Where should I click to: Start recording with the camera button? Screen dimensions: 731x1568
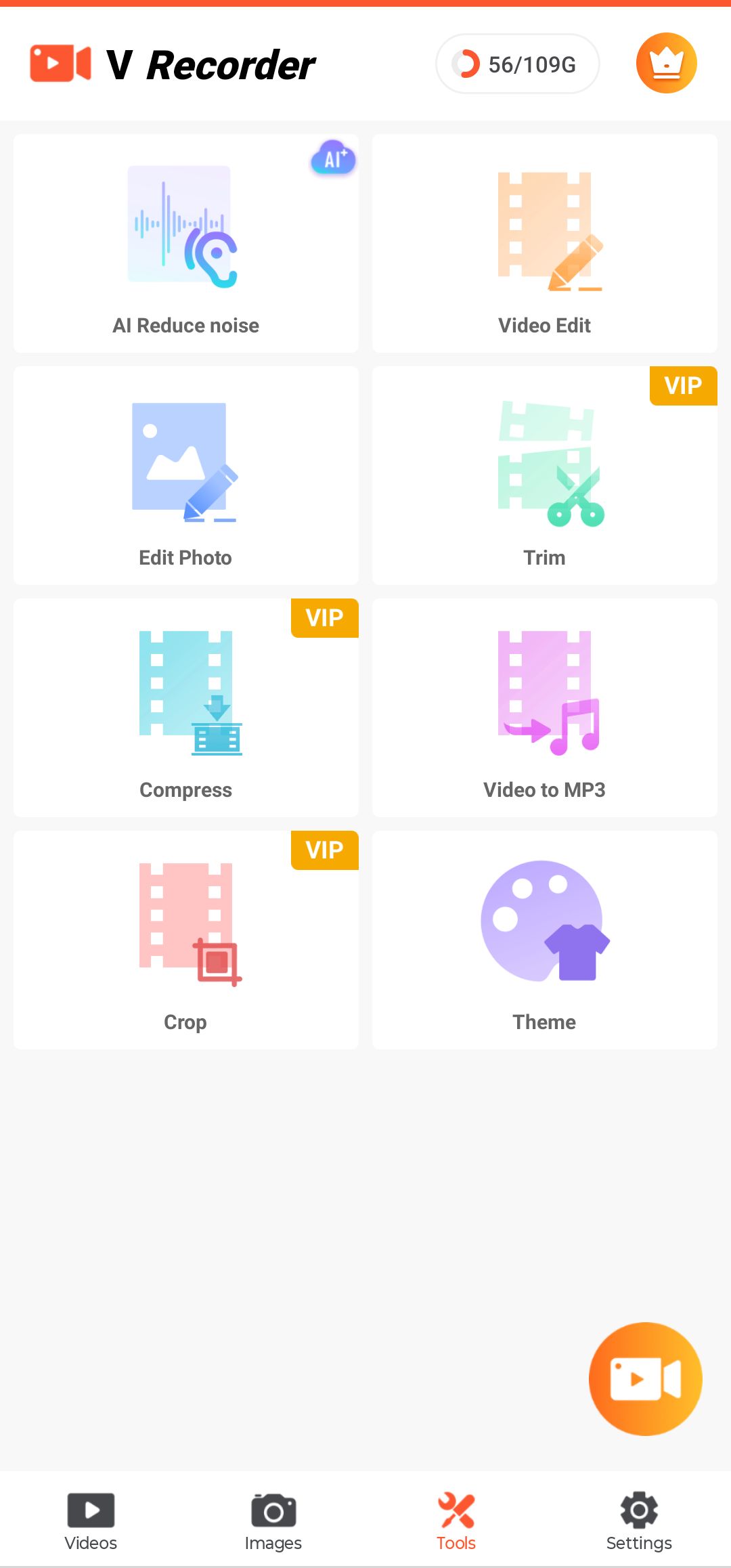646,1378
